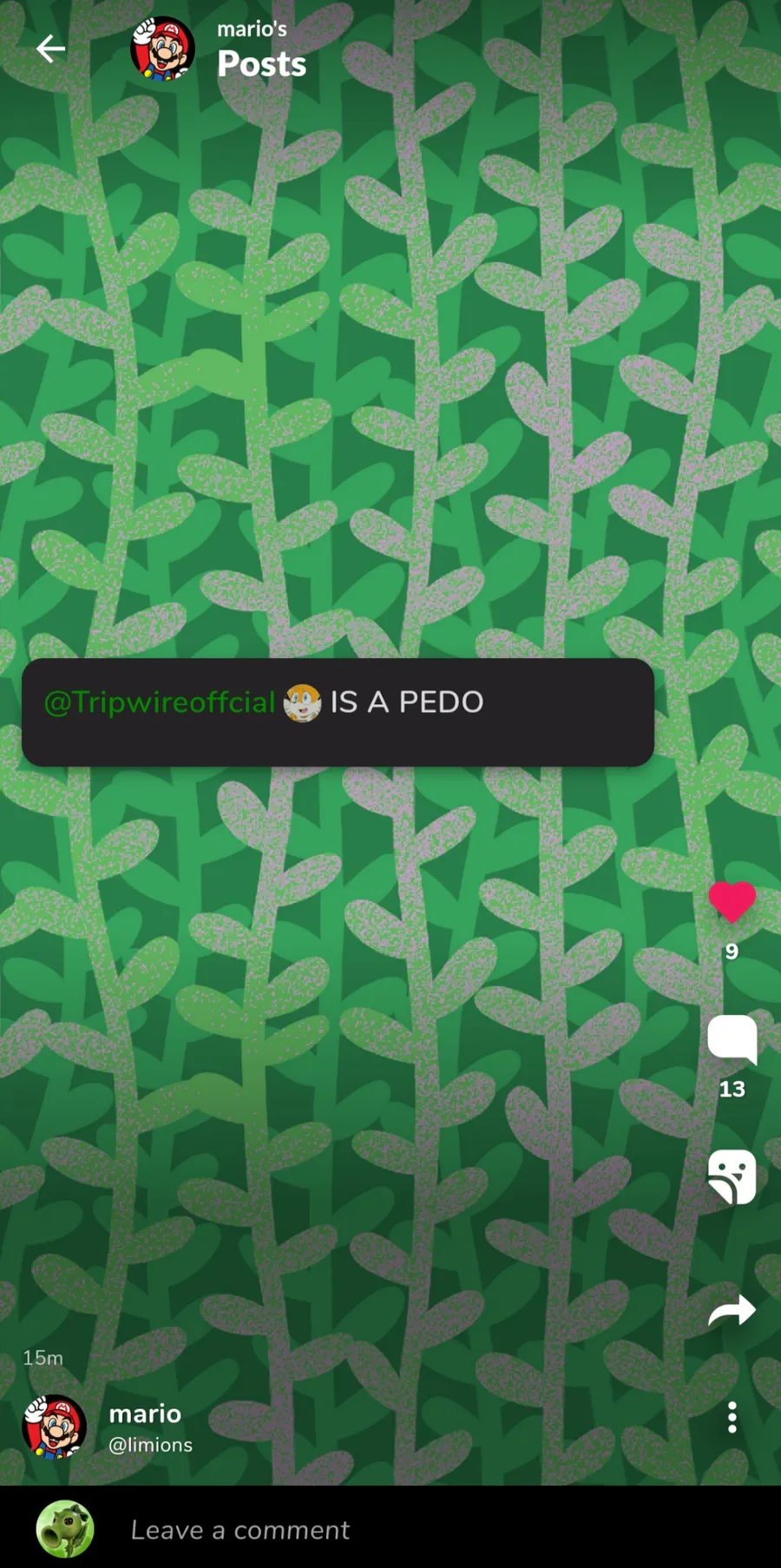
Task: Open the three-dot post options menu
Action: (x=732, y=1417)
